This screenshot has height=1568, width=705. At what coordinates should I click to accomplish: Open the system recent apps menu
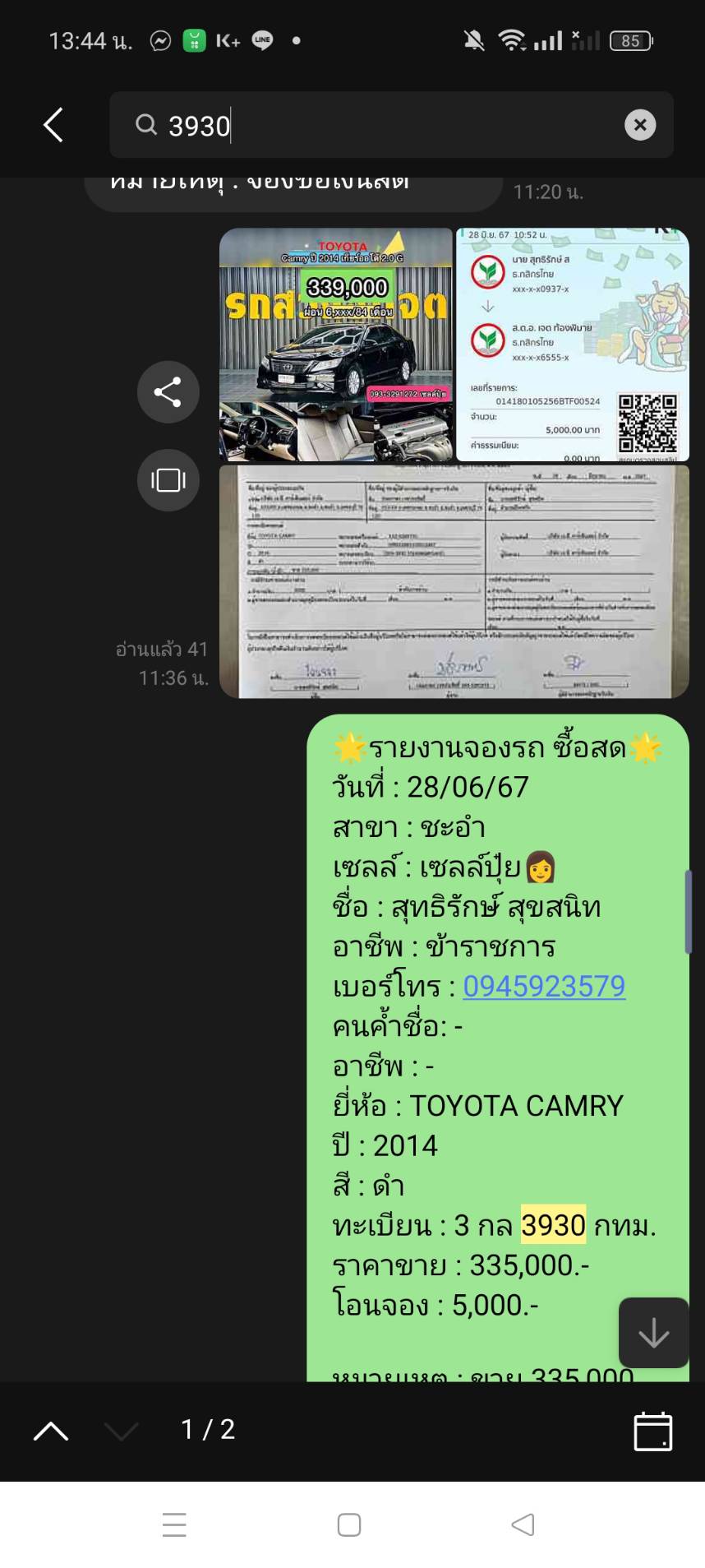coord(174,1524)
